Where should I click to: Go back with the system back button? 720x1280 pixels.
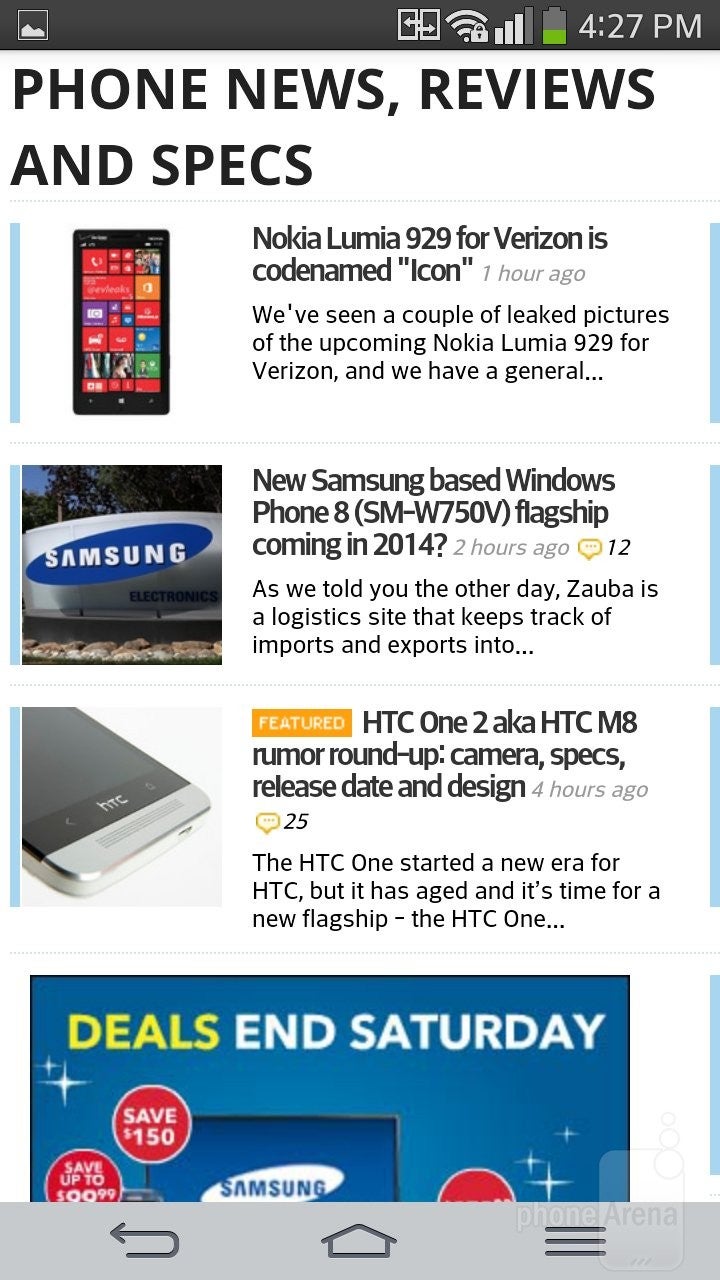145,1241
